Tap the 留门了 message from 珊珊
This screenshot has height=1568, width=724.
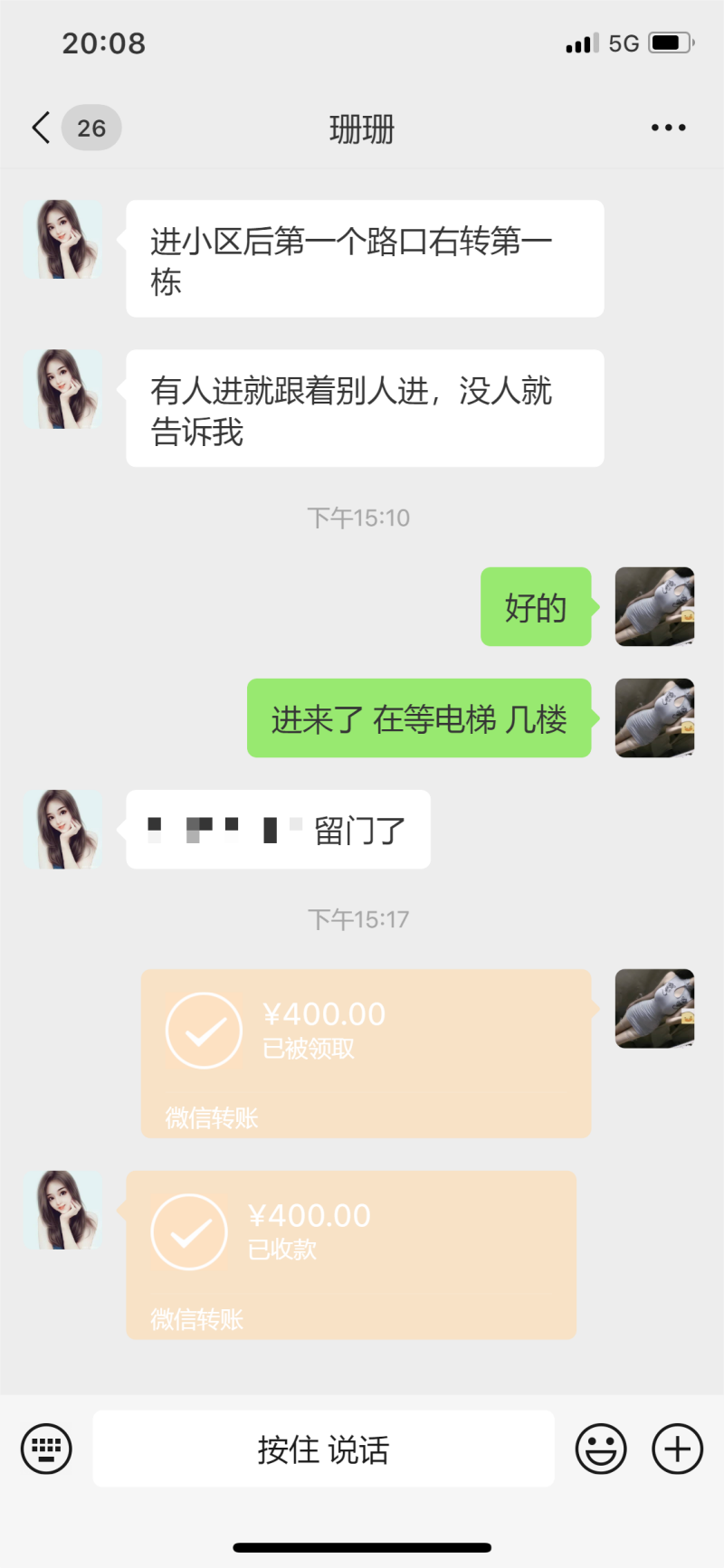278,829
